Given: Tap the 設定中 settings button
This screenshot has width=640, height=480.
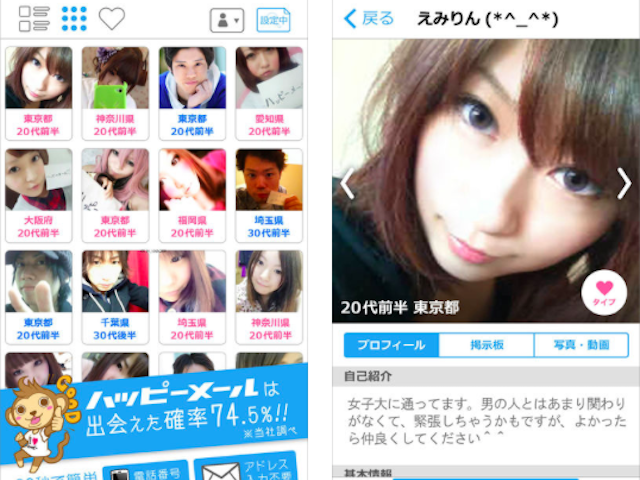Looking at the screenshot, I should [x=273, y=20].
